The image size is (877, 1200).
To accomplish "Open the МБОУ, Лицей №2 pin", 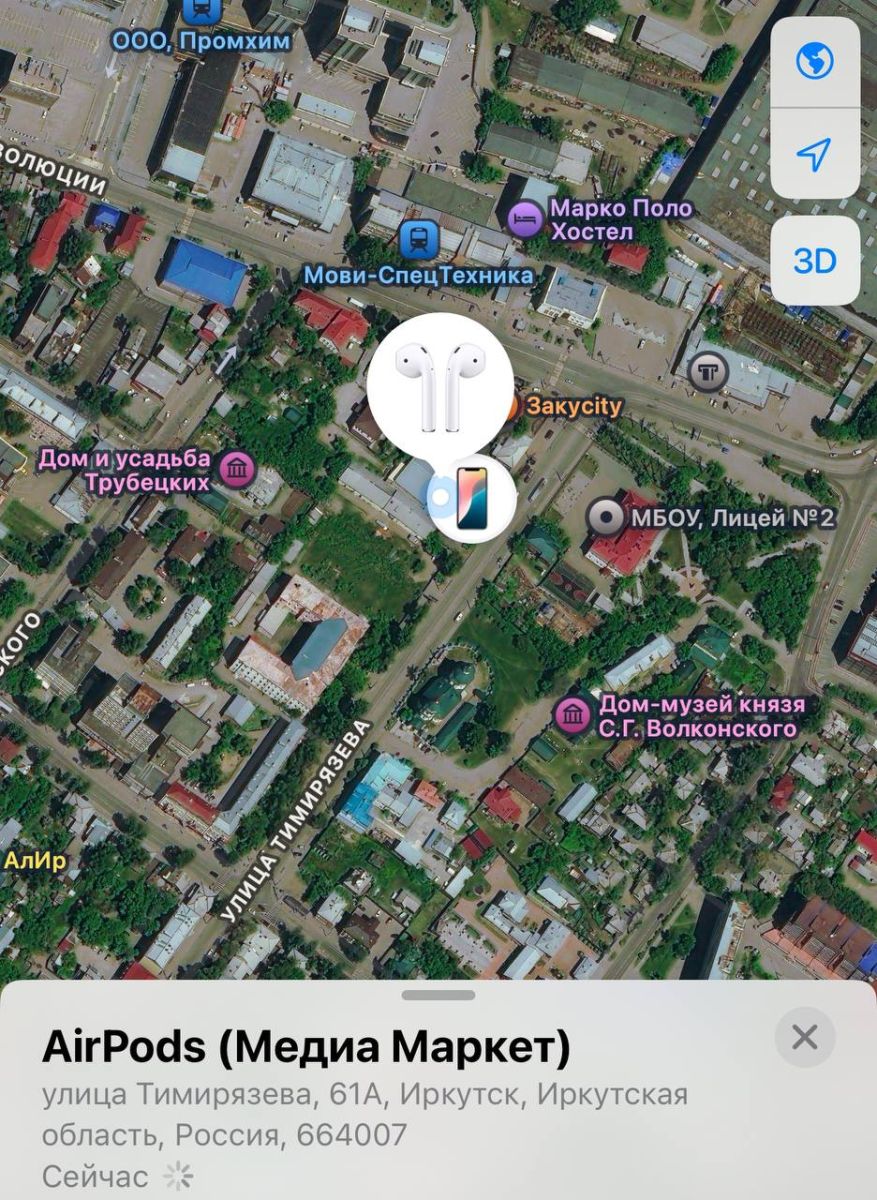I will click(x=605, y=517).
